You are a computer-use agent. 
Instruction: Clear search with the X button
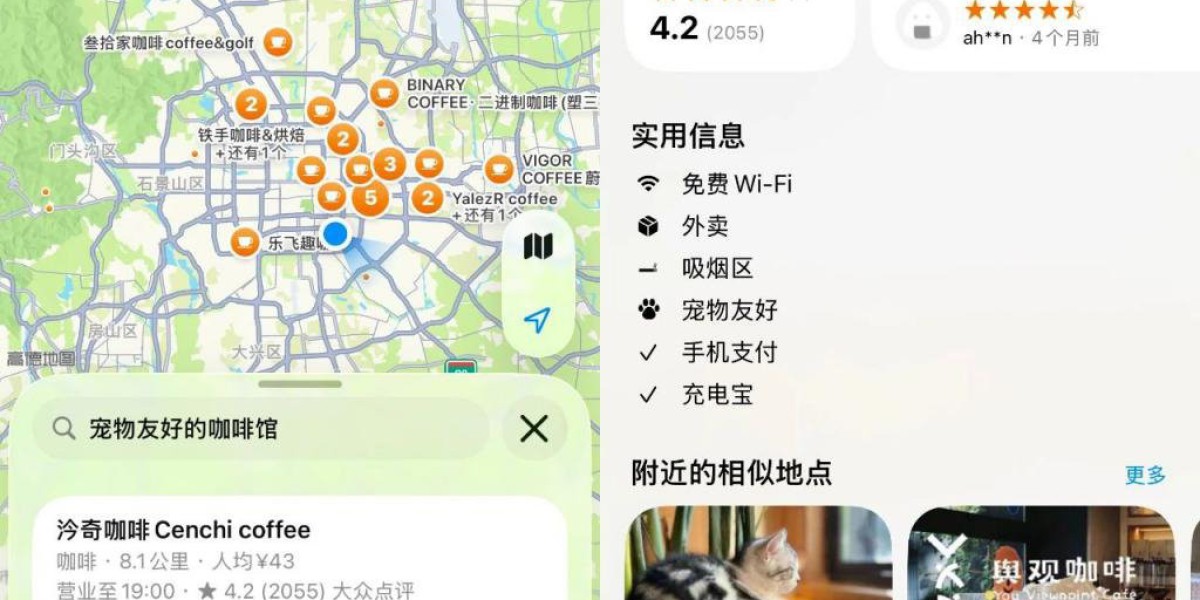point(534,429)
